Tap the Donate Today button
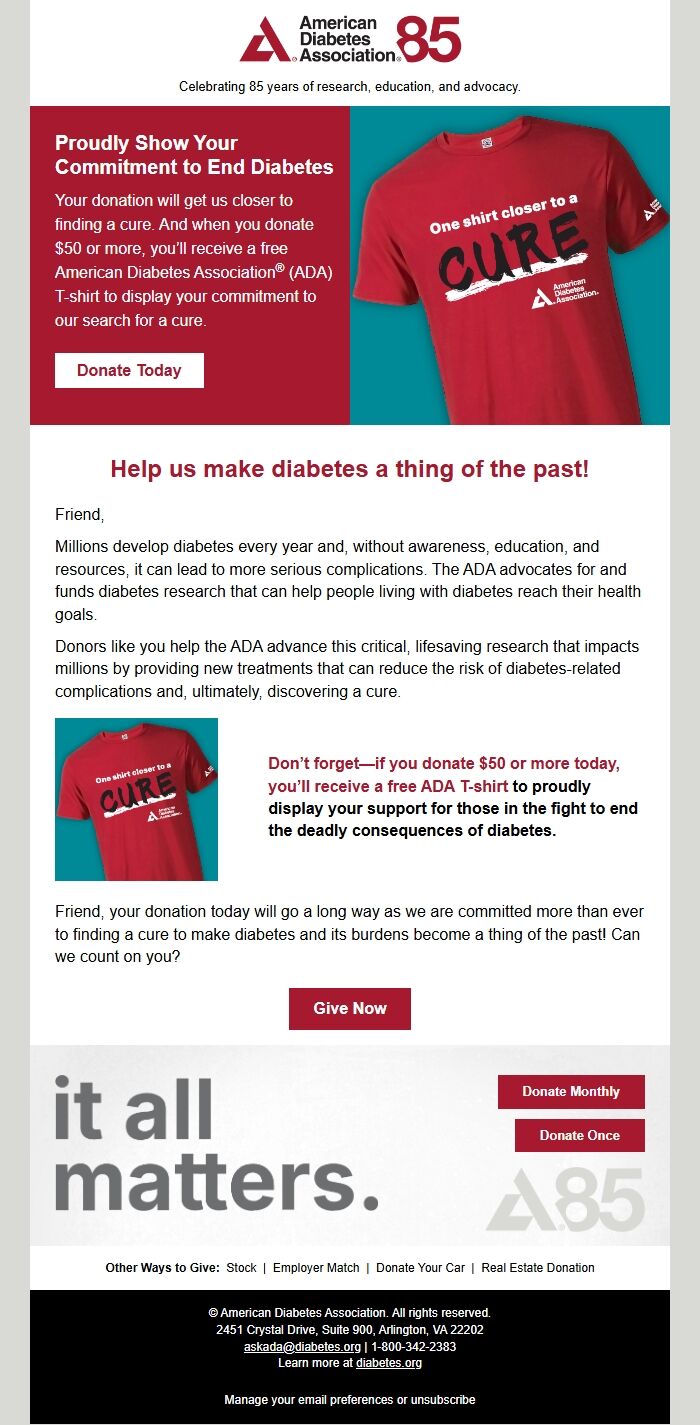This screenshot has height=1425, width=700. click(x=129, y=370)
